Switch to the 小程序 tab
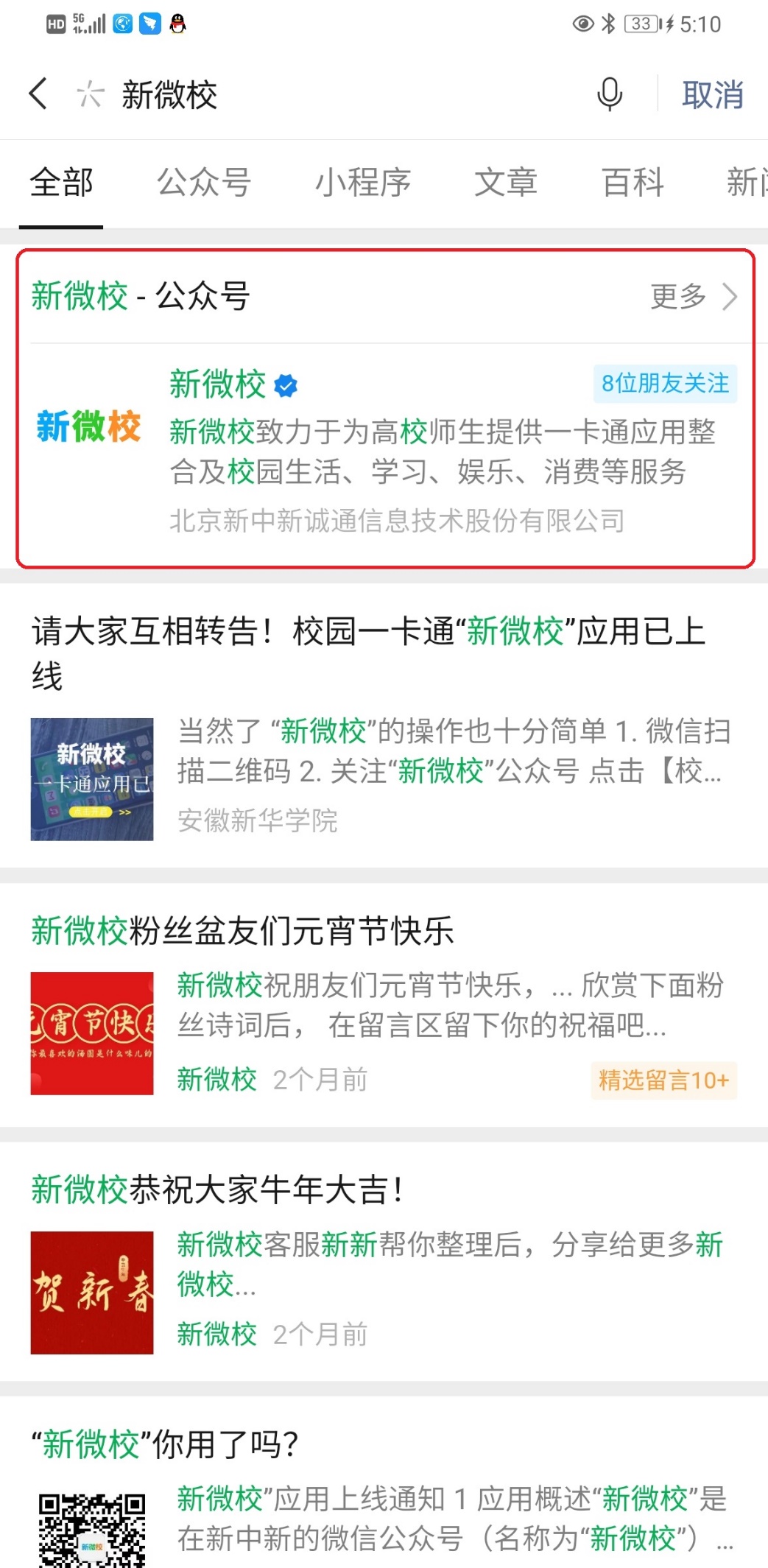768x1568 pixels. point(362,182)
